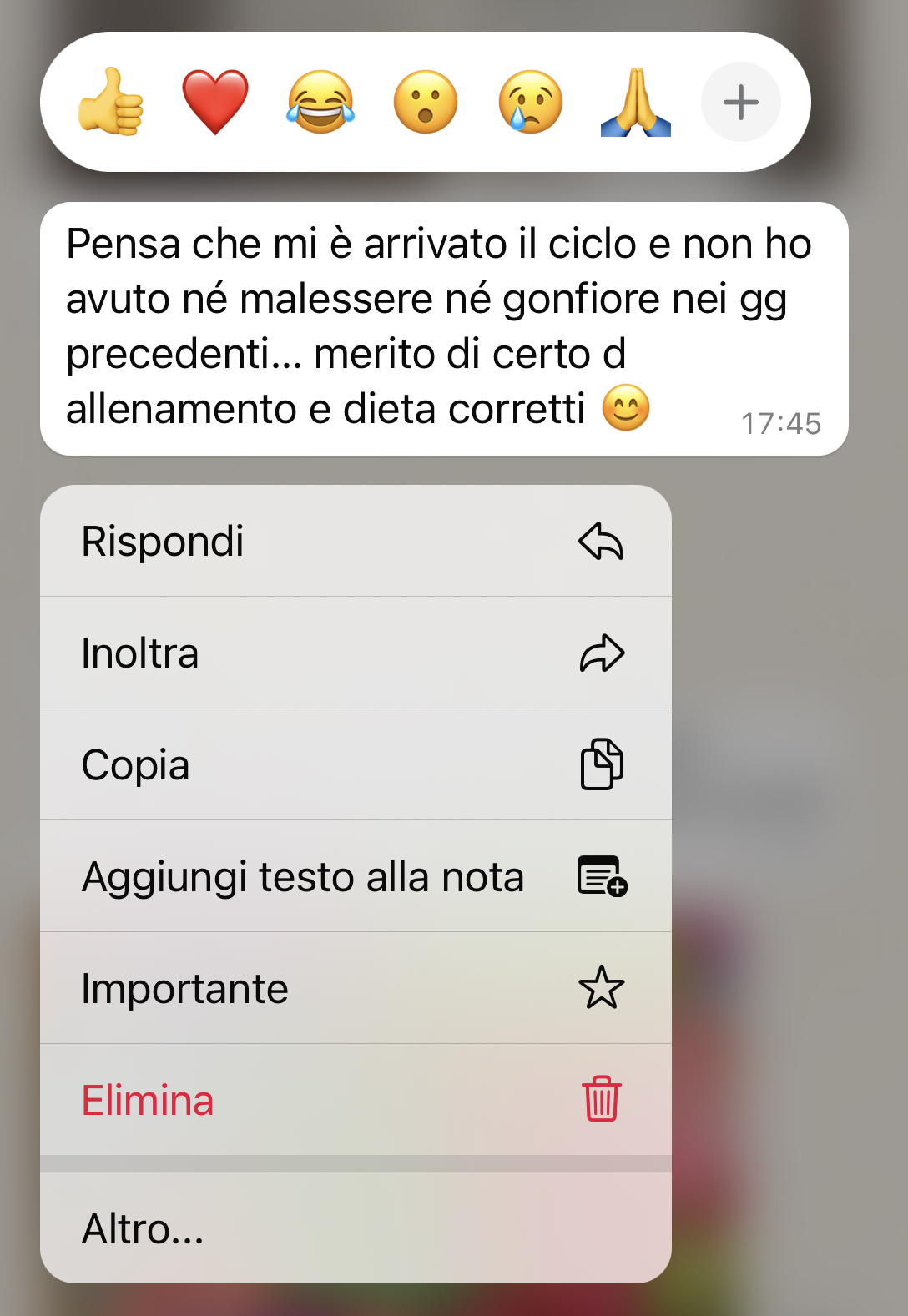This screenshot has width=908, height=1316.
Task: Choose Inoltra to forward the message
Action: click(356, 653)
